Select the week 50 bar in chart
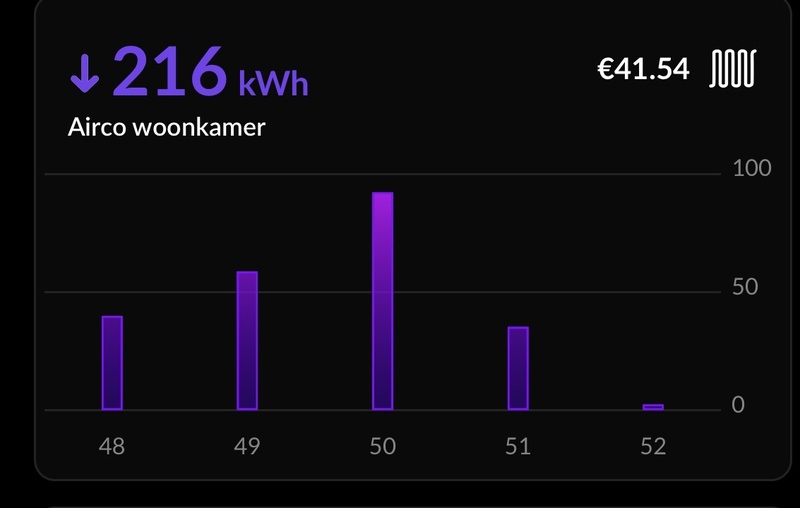 [x=382, y=300]
